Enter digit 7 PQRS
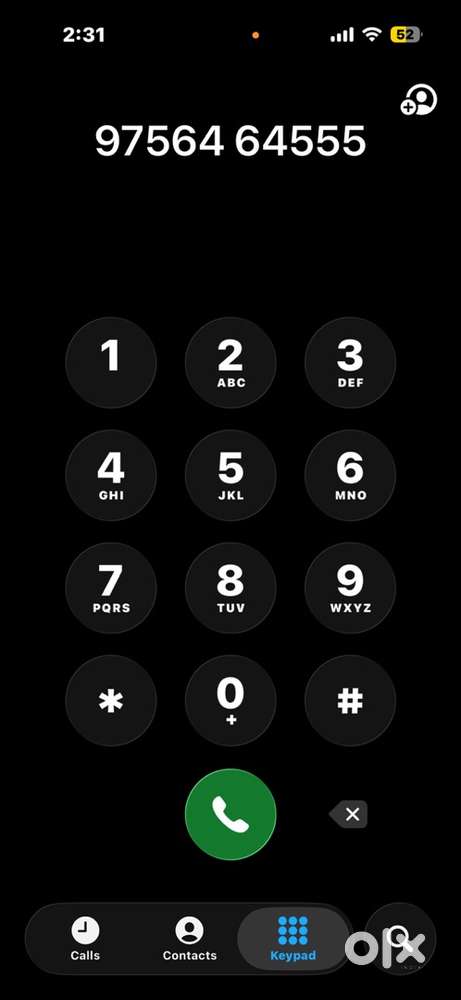The width and height of the screenshot is (461, 1000). click(111, 588)
